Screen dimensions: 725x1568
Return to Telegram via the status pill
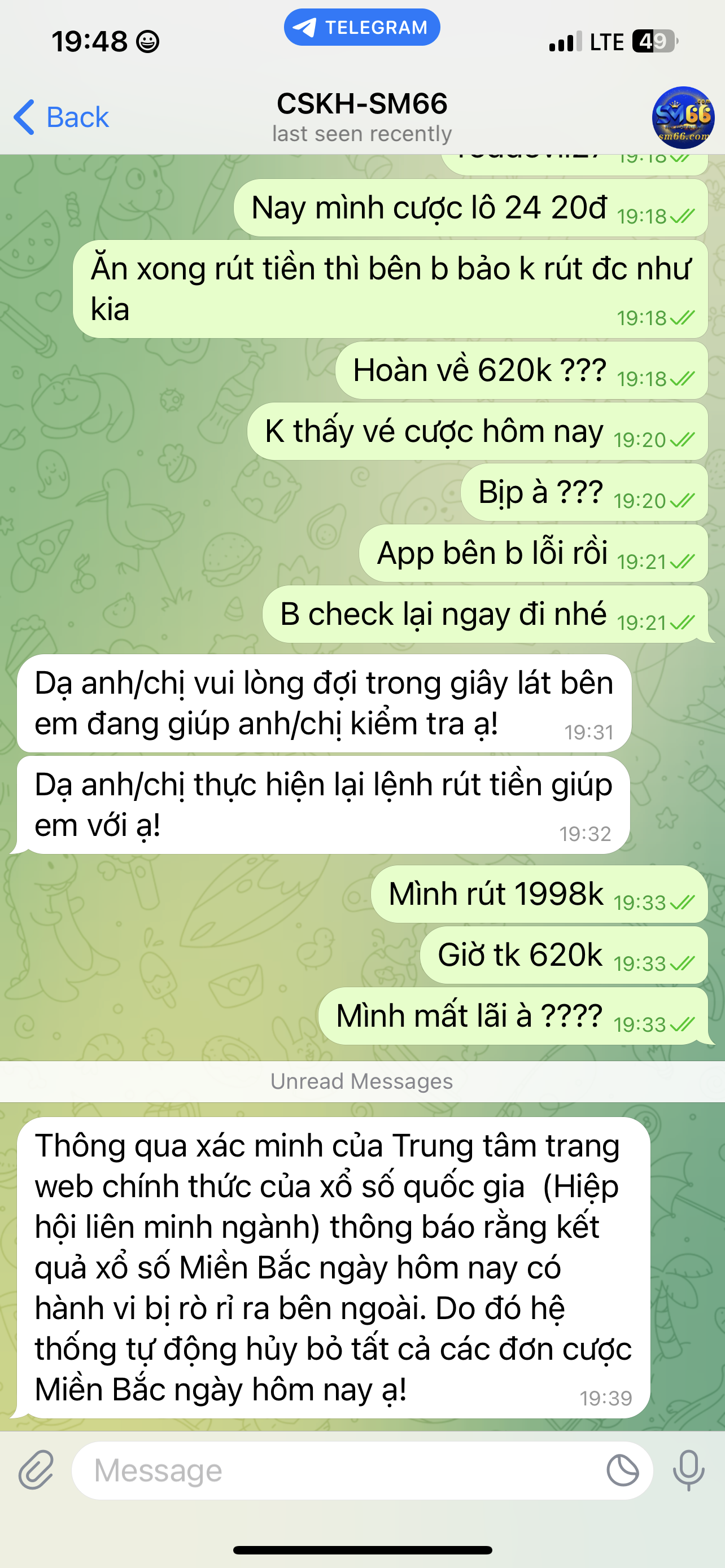(362, 28)
